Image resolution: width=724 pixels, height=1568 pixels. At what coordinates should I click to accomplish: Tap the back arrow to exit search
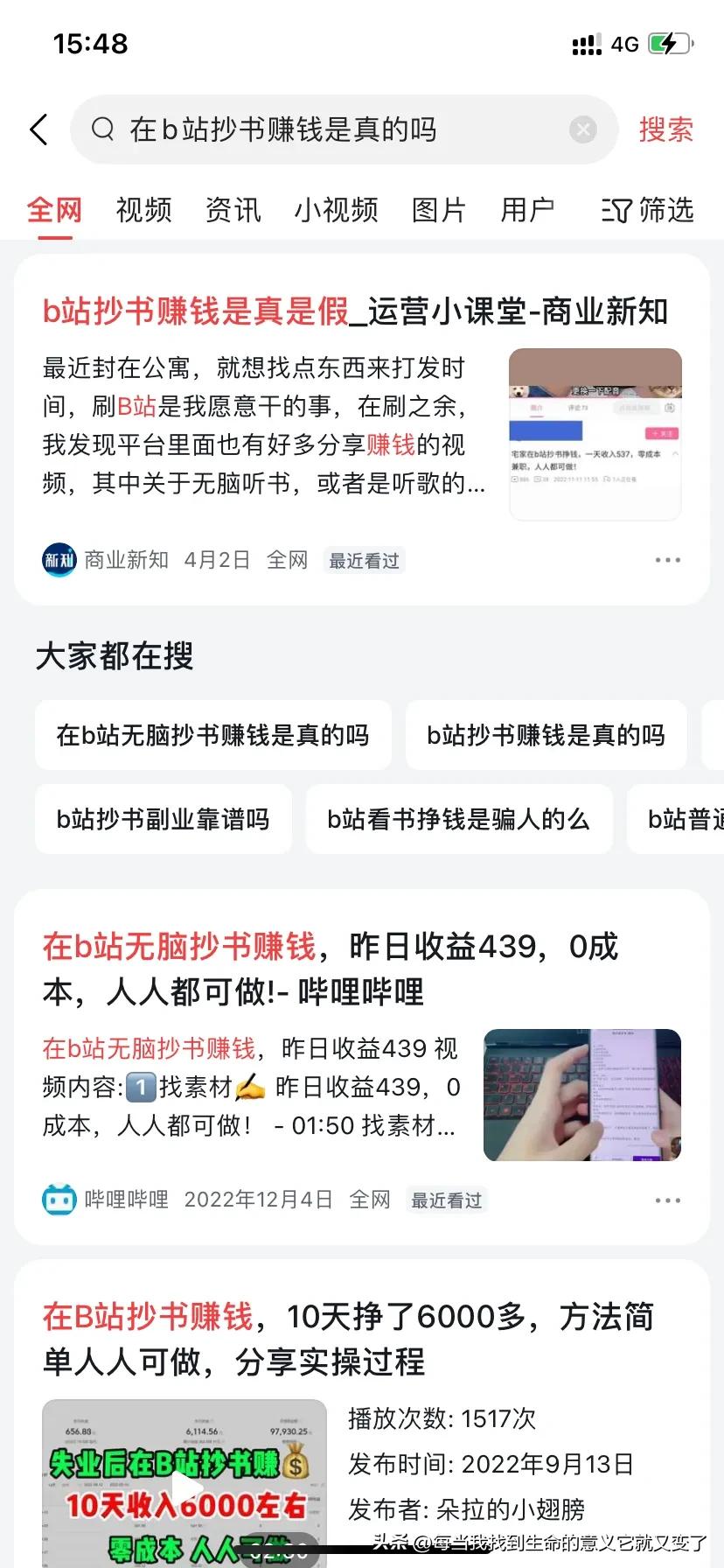[38, 129]
